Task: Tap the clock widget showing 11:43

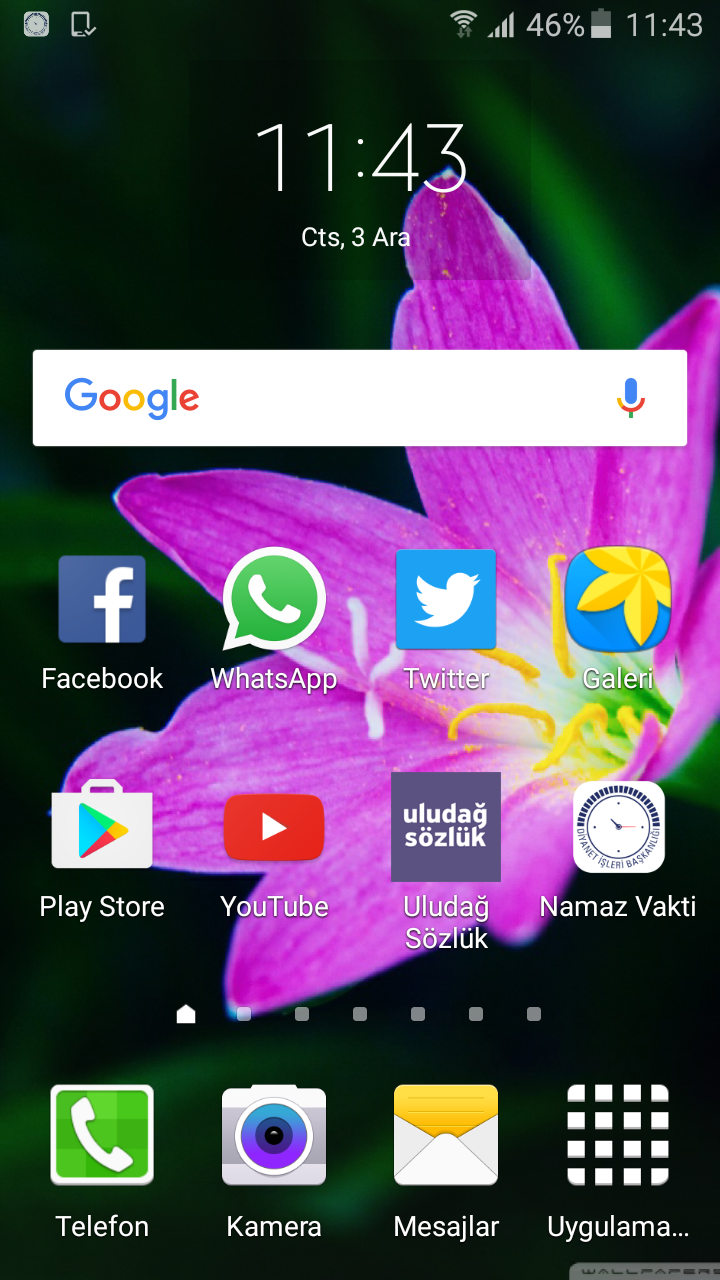Action: pos(360,160)
